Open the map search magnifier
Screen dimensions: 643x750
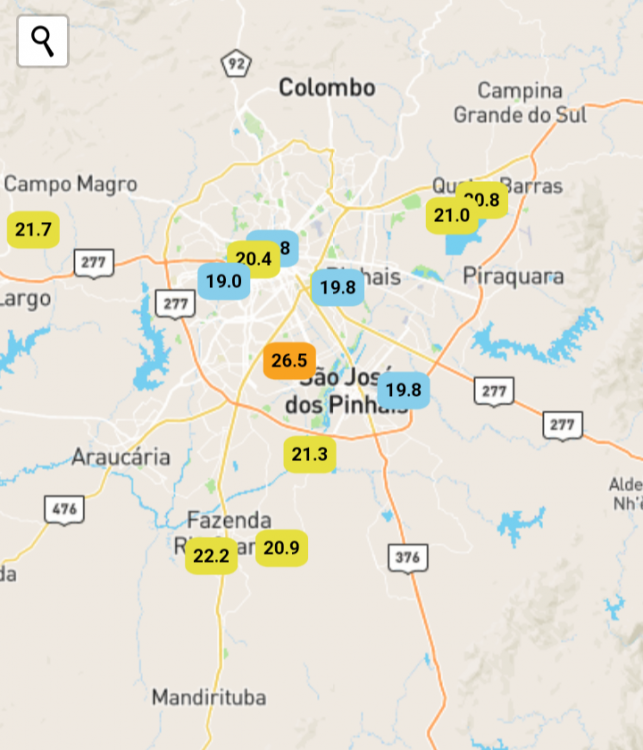43,41
